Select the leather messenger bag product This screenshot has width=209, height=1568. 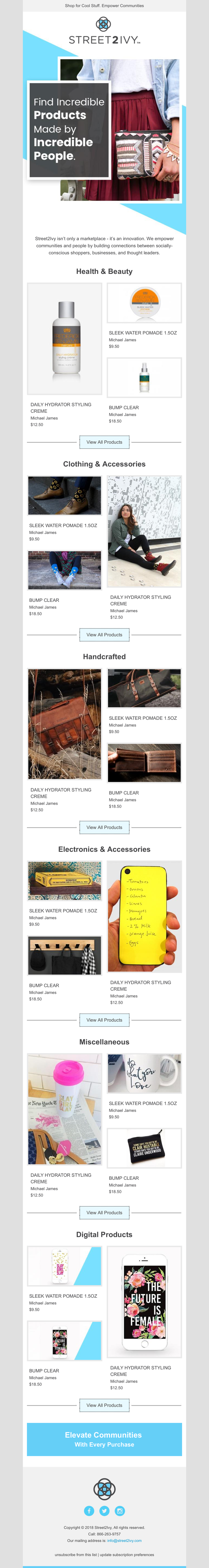point(64,724)
